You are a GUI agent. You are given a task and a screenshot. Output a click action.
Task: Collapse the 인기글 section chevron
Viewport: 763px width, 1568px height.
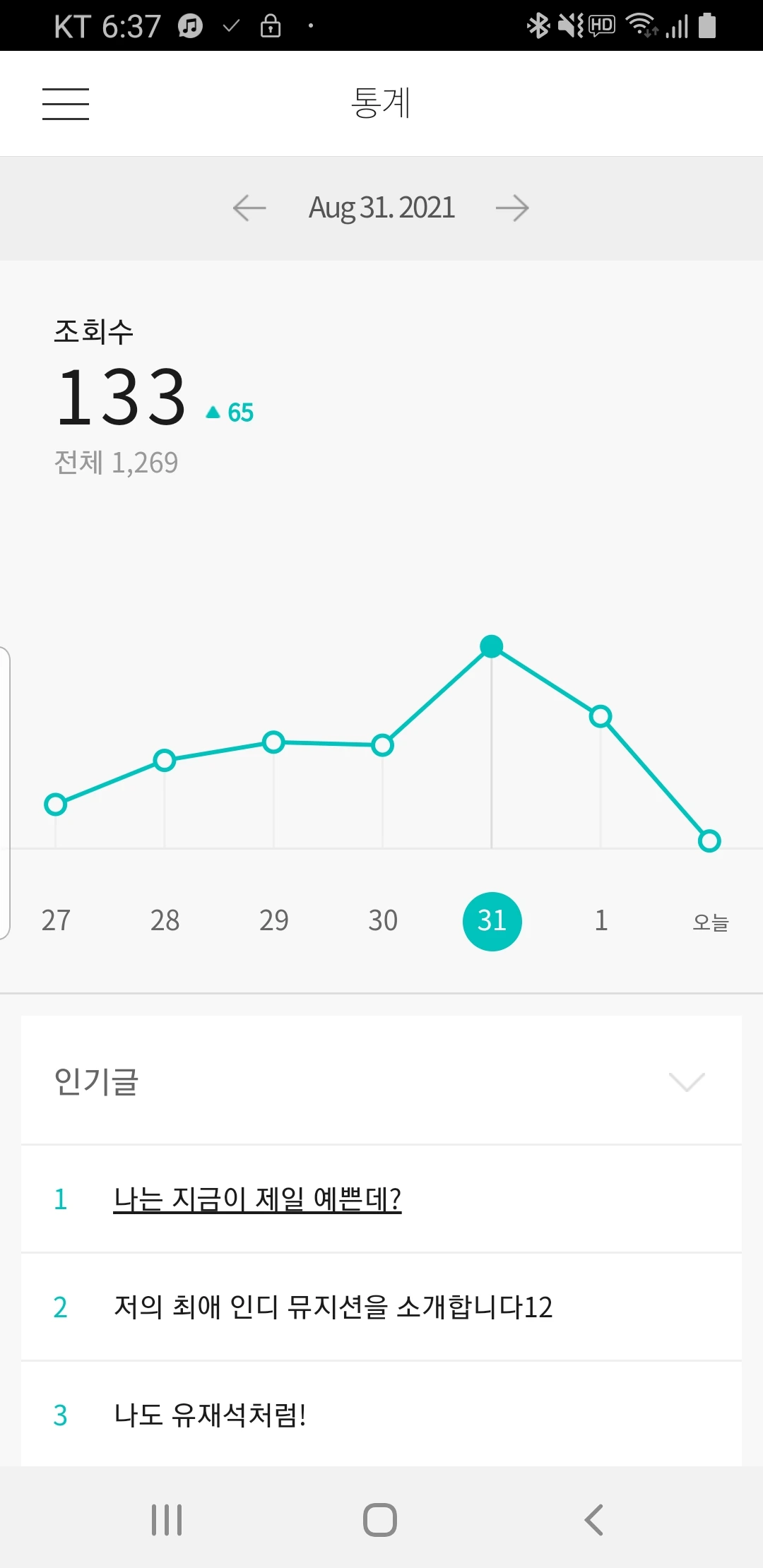click(687, 1081)
